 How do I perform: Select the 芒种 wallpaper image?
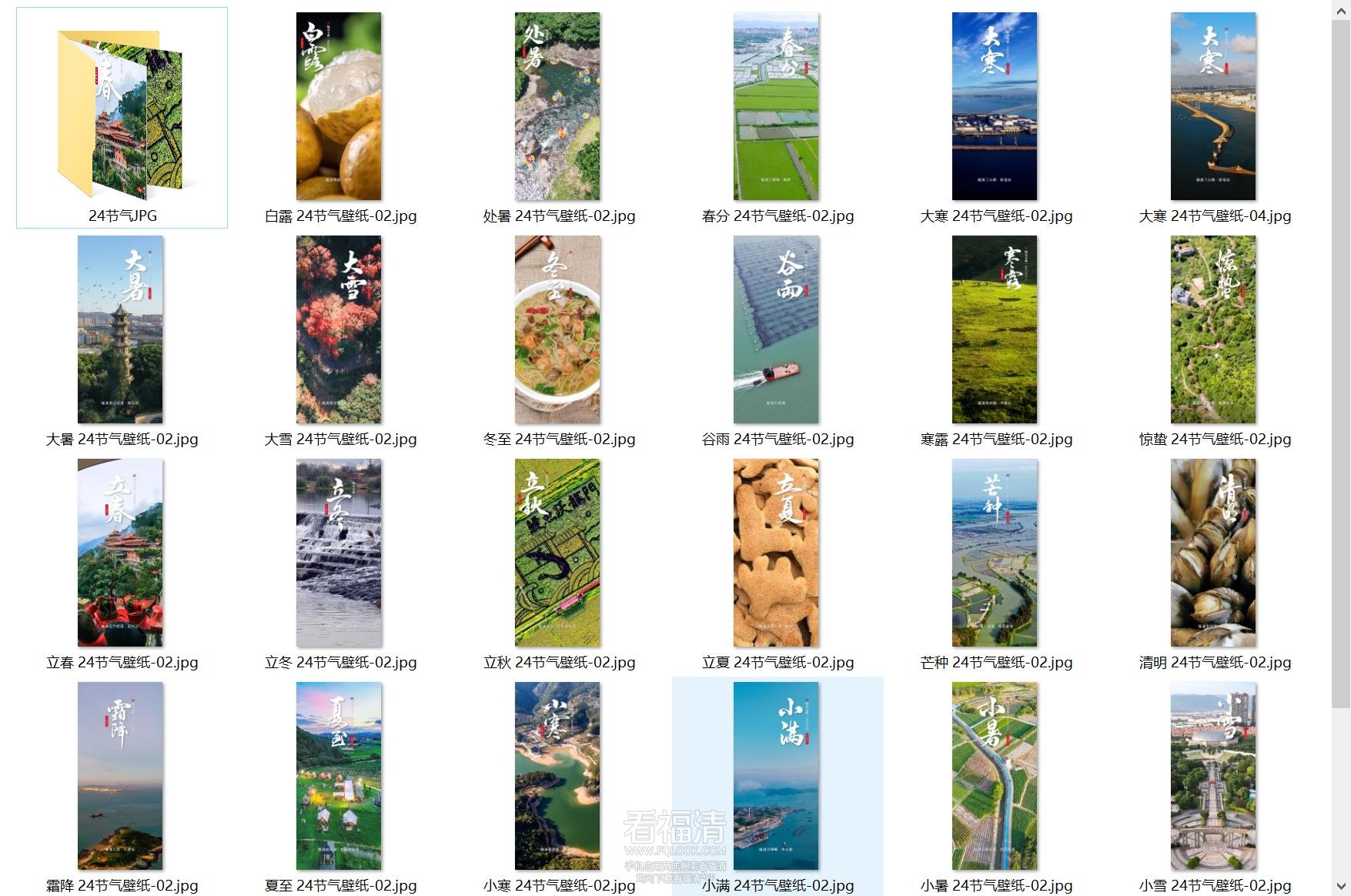(995, 553)
